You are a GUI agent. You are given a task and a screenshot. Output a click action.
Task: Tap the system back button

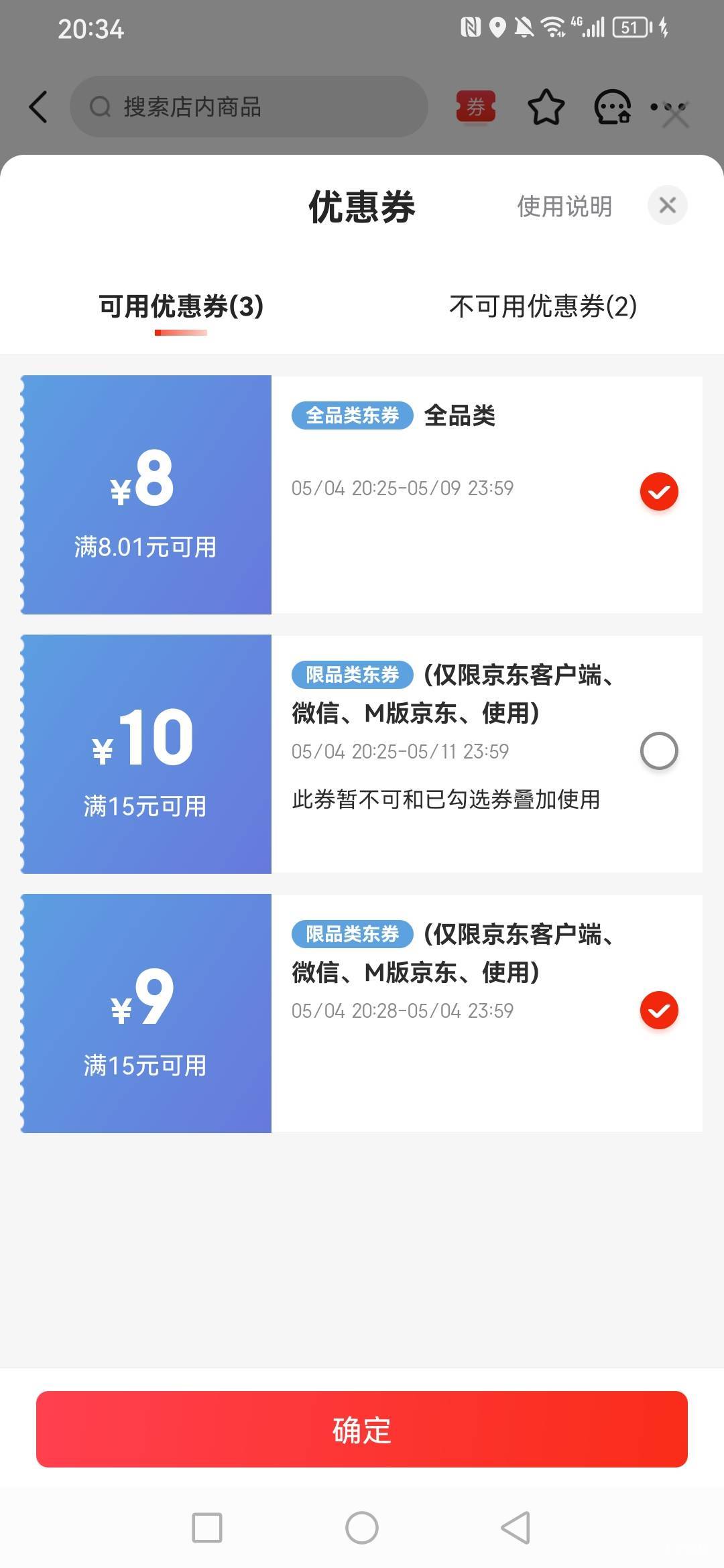[516, 1528]
